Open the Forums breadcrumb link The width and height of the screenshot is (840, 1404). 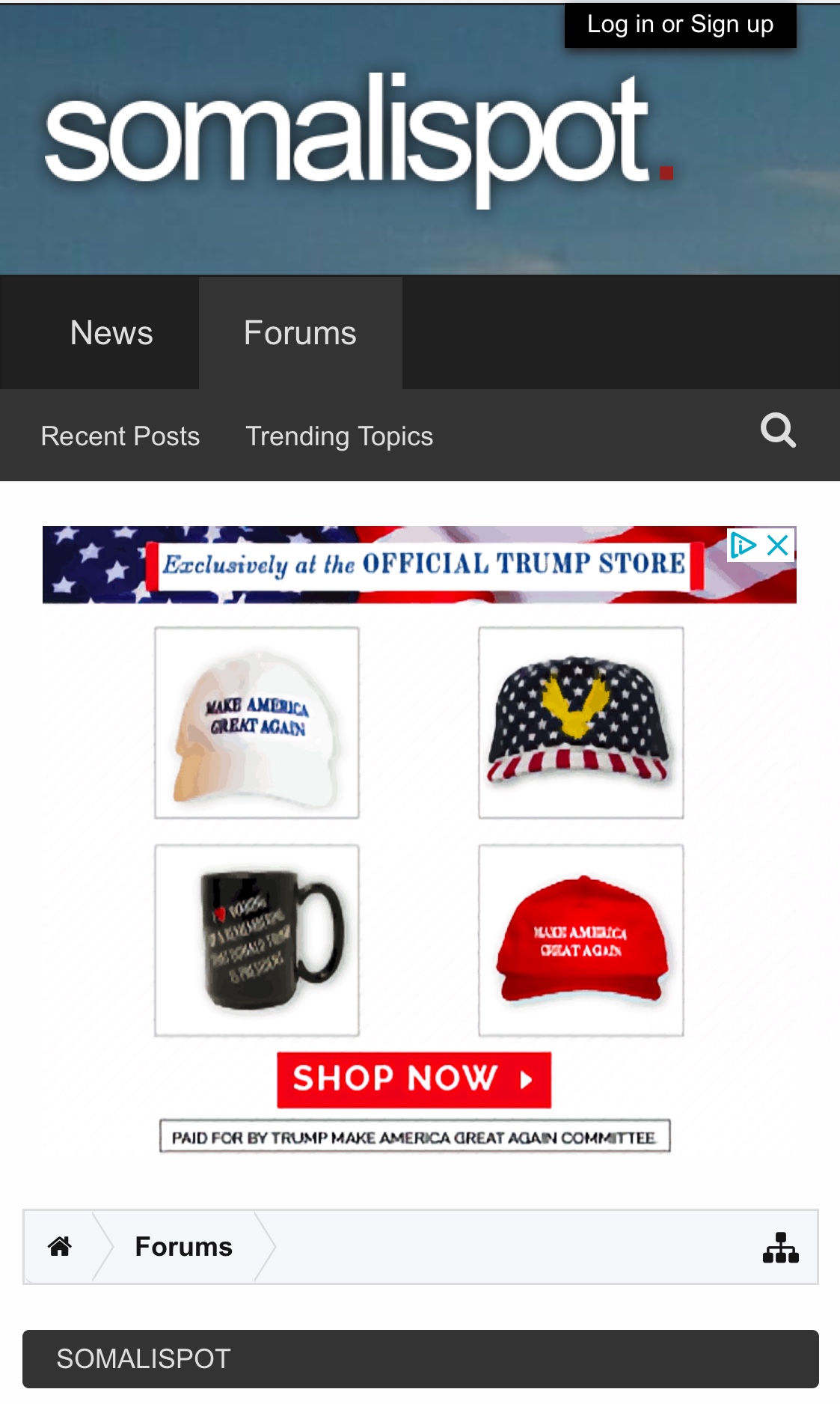tap(183, 1247)
